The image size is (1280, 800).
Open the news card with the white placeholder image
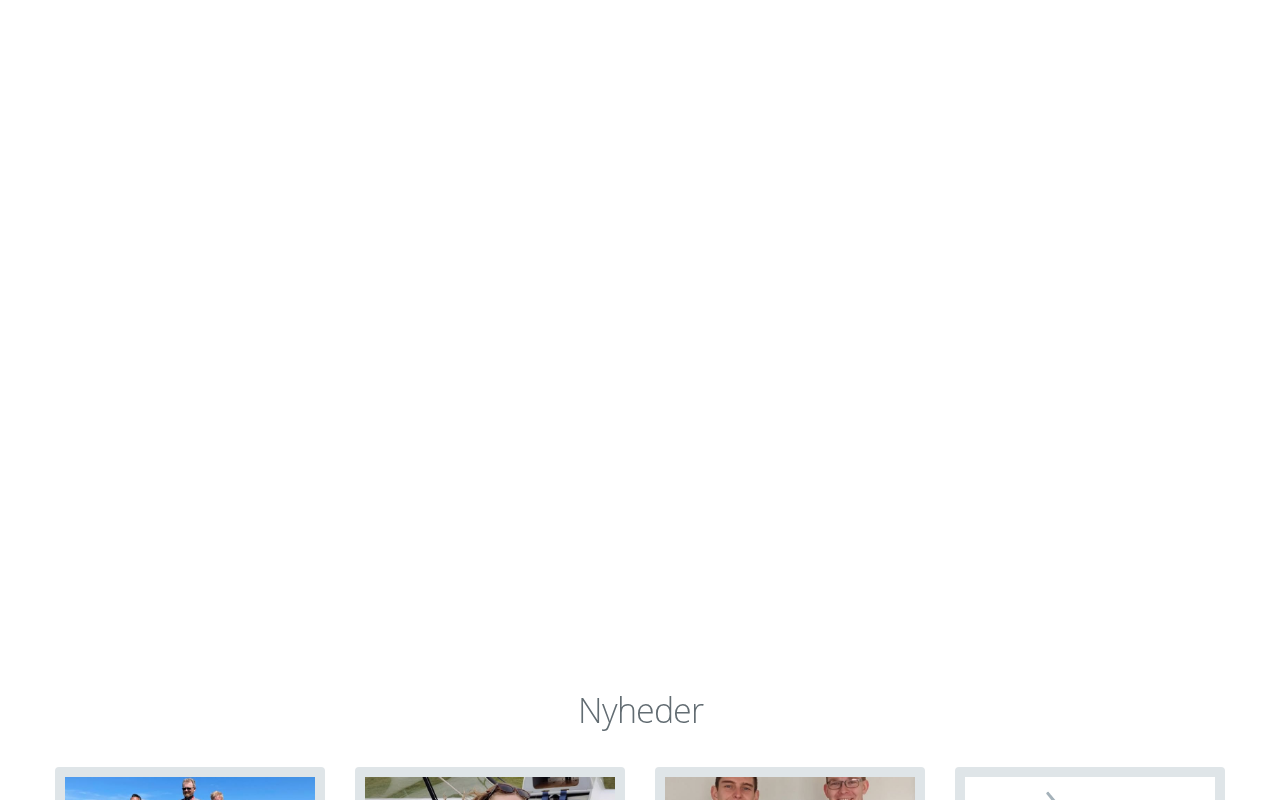coord(1090,787)
